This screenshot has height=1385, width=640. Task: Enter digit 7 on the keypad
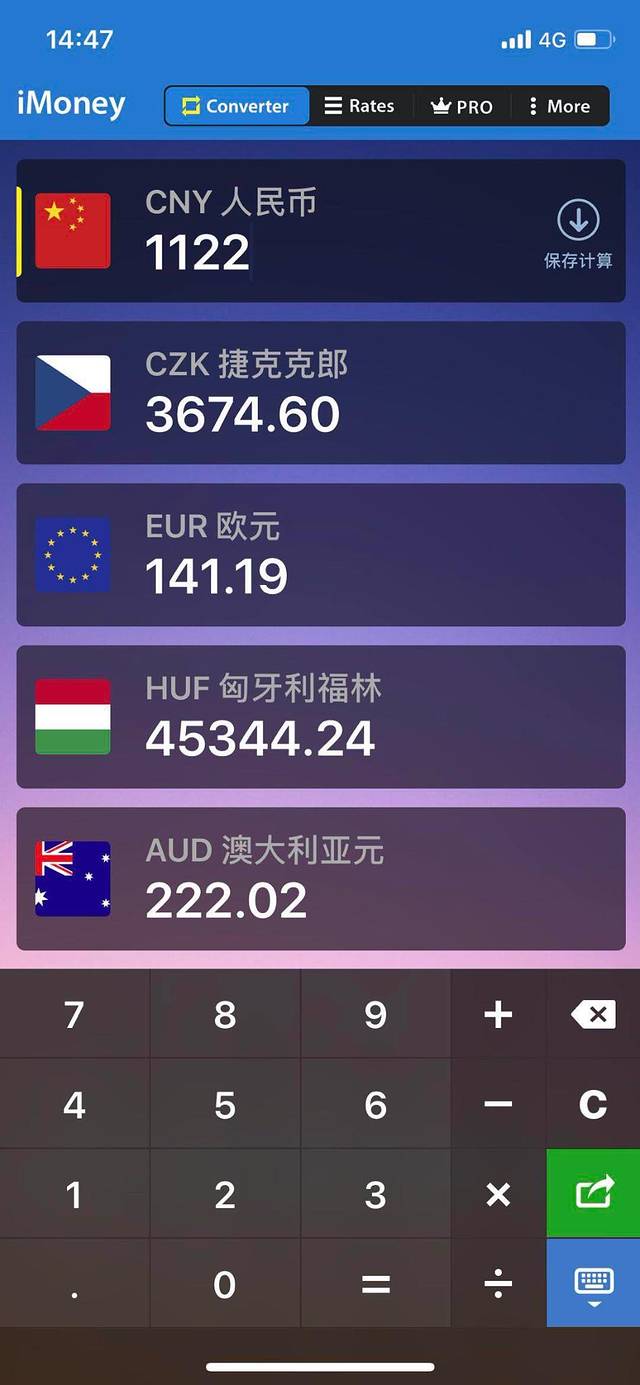pyautogui.click(x=75, y=1015)
